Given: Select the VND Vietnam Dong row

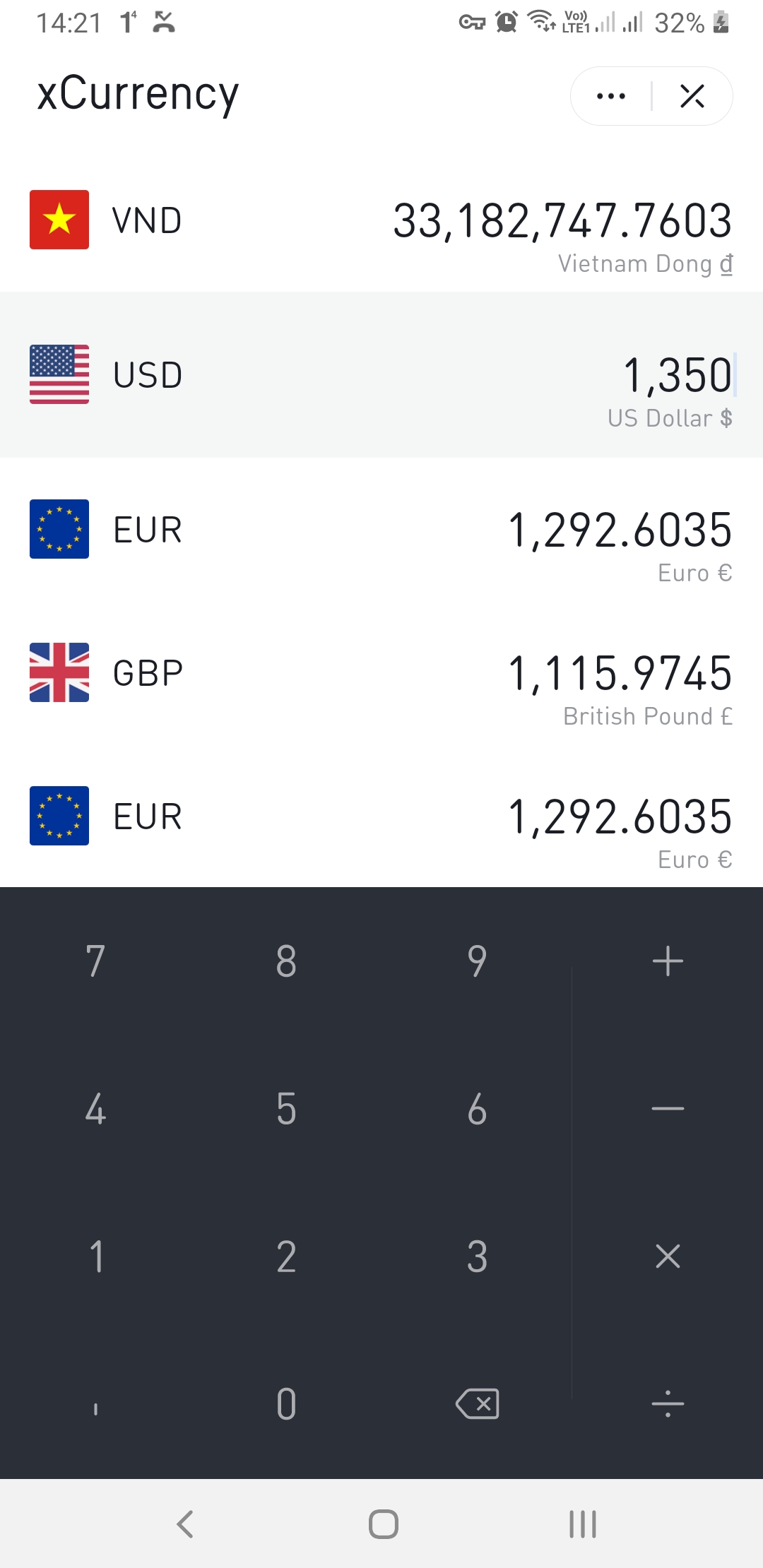Looking at the screenshot, I should point(381,224).
